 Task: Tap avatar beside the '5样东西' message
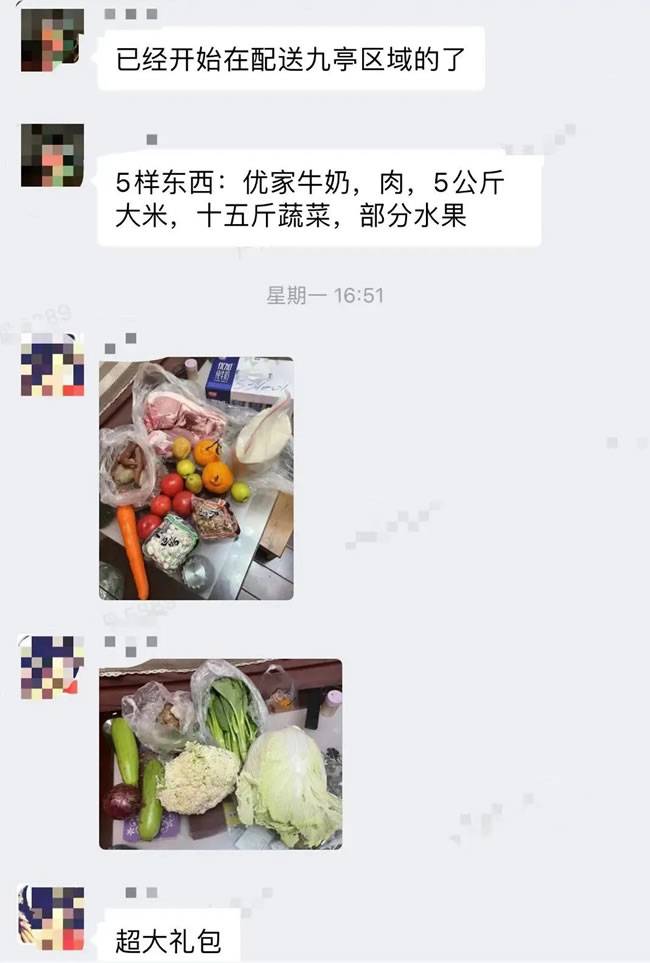click(52, 155)
